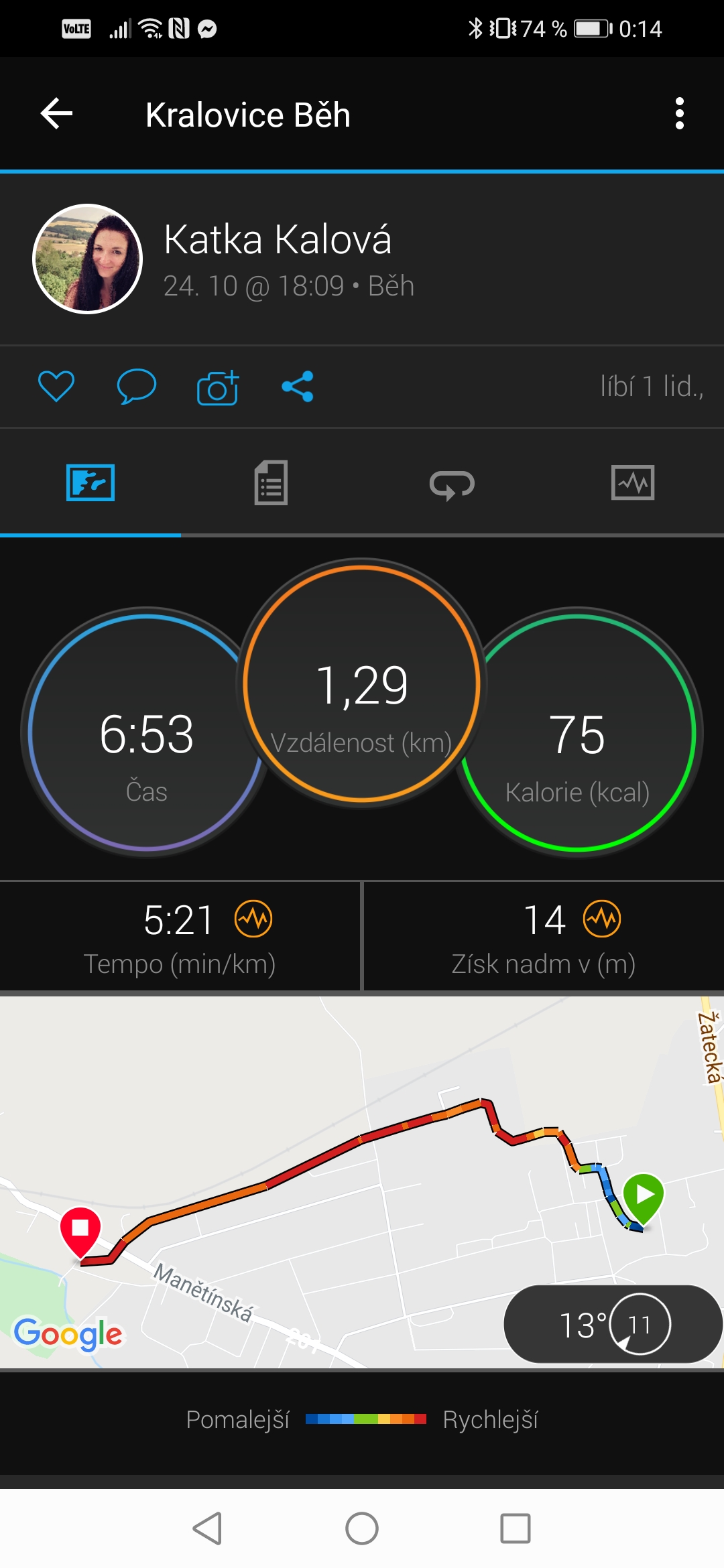Add a photo using the camera icon
This screenshot has width=724, height=1568.
pyautogui.click(x=218, y=387)
